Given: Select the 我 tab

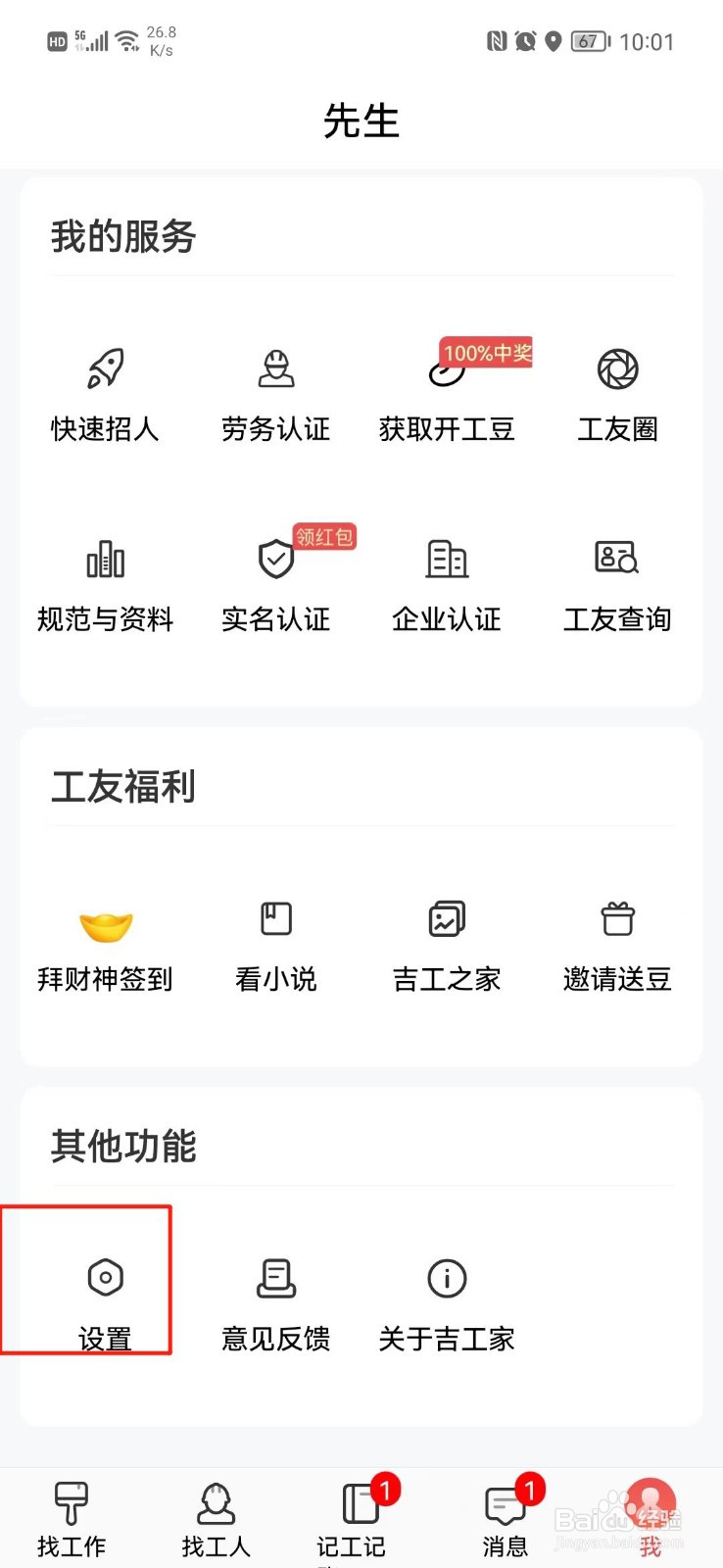Looking at the screenshot, I should pos(650,1519).
